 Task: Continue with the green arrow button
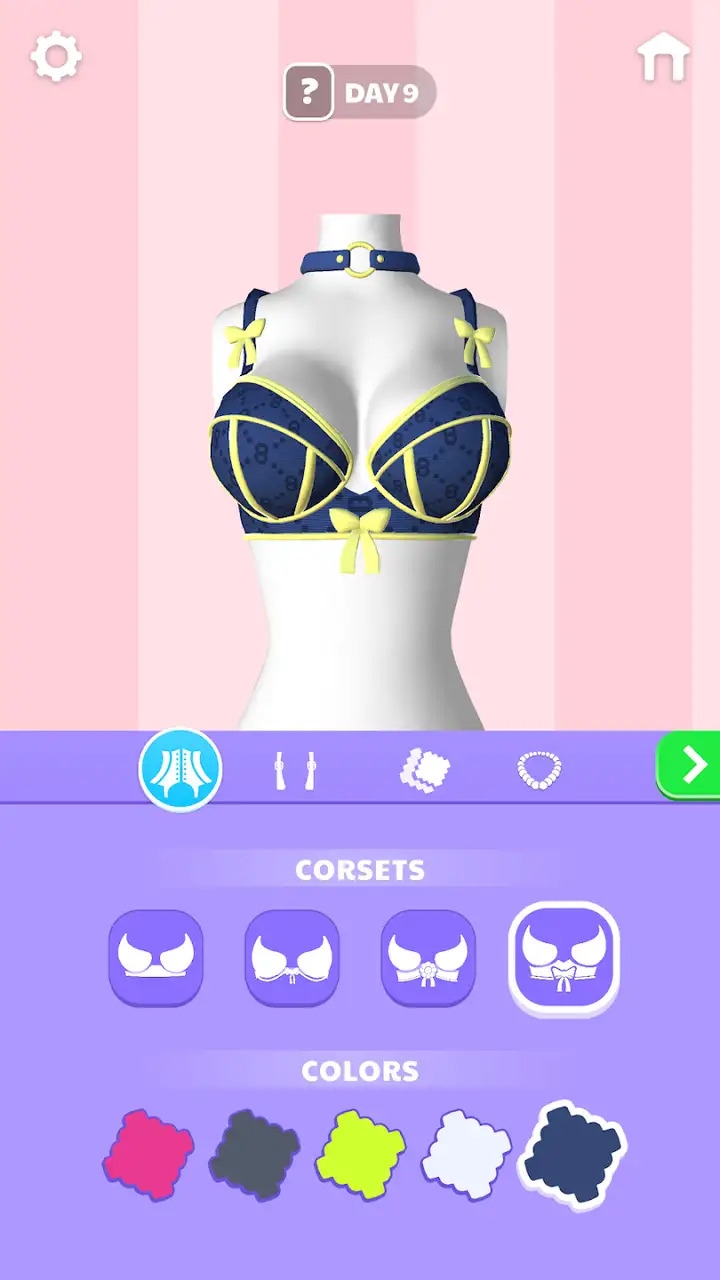tap(689, 765)
